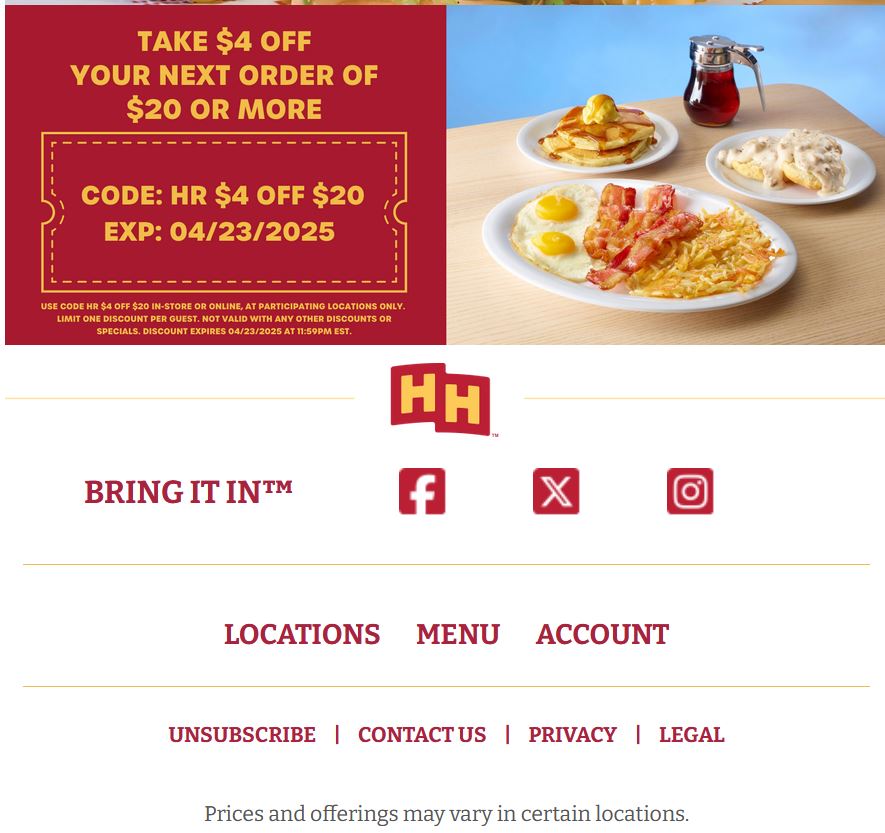Open the Contact Us link
The height and width of the screenshot is (833, 885).
[x=422, y=735]
